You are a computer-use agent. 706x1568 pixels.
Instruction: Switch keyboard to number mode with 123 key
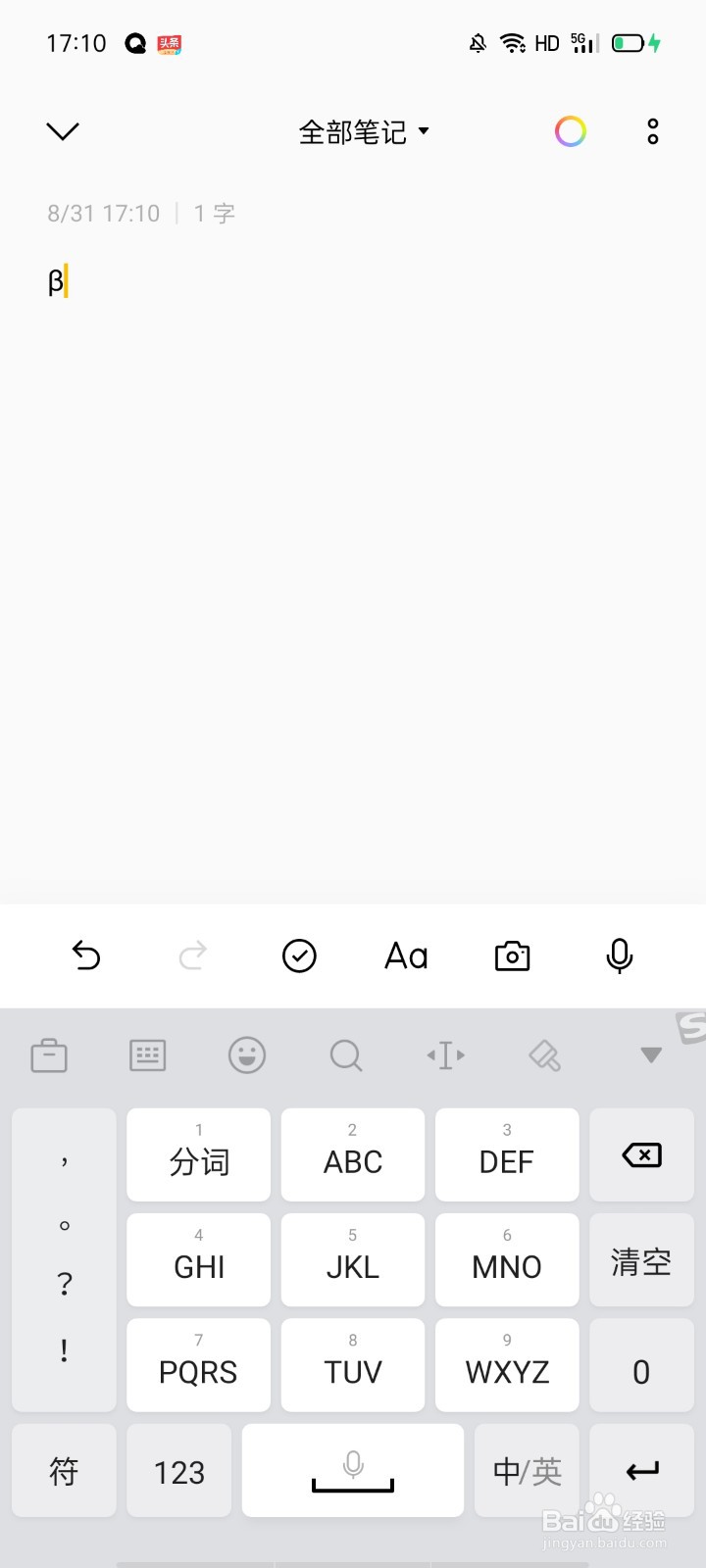(x=178, y=1470)
